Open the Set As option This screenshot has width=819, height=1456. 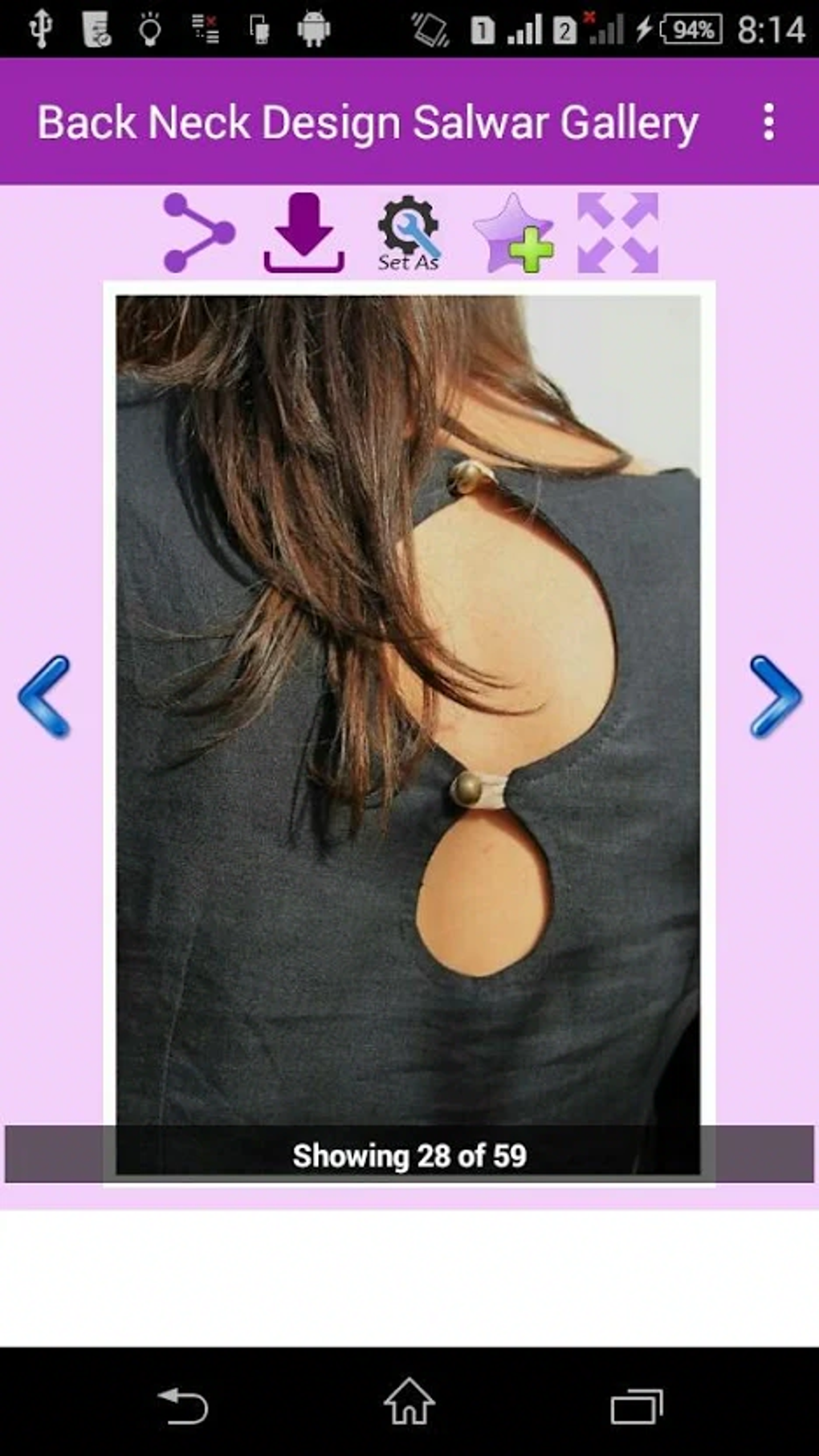click(409, 234)
